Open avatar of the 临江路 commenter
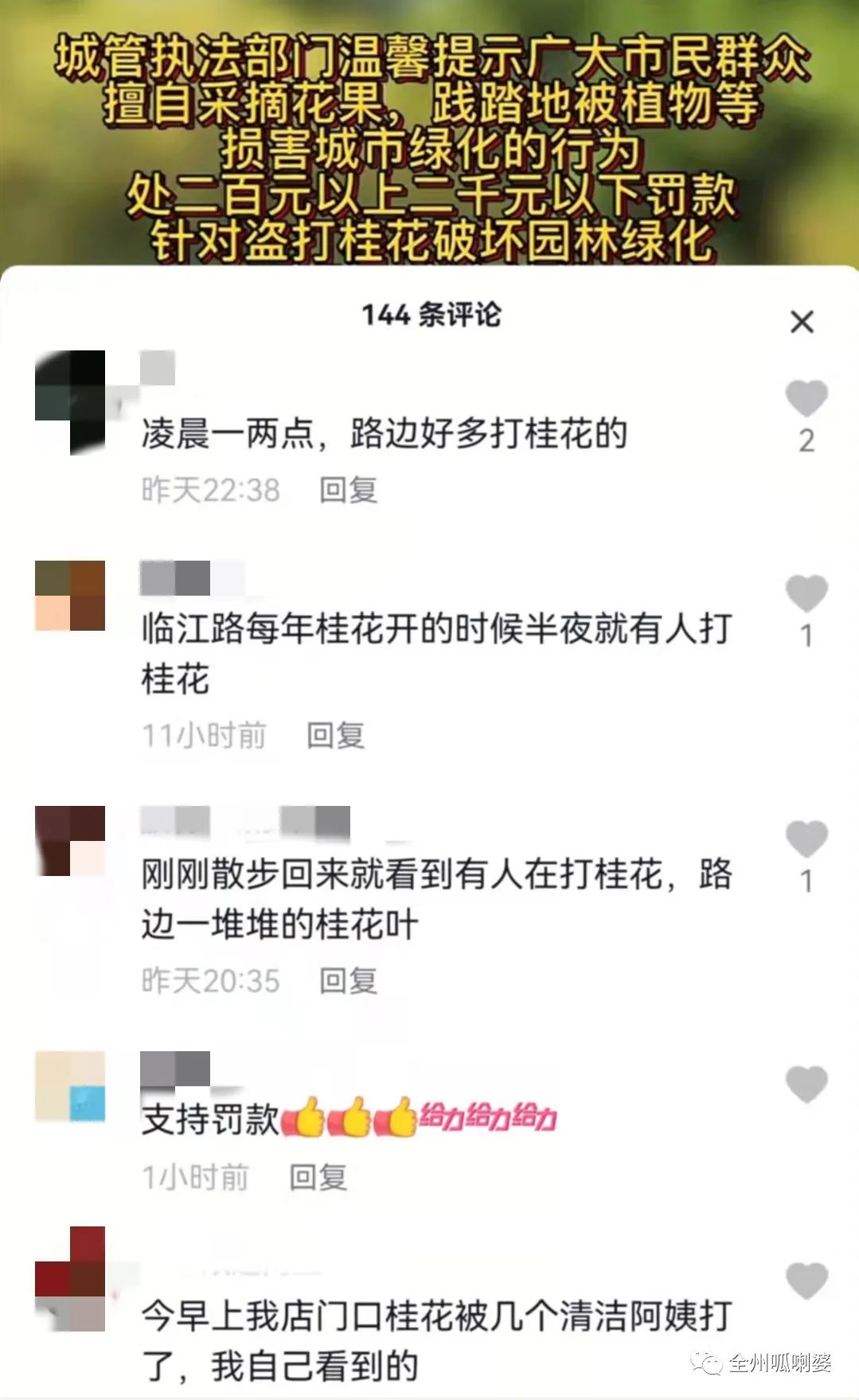This screenshot has width=859, height=1400. pyautogui.click(x=70, y=596)
